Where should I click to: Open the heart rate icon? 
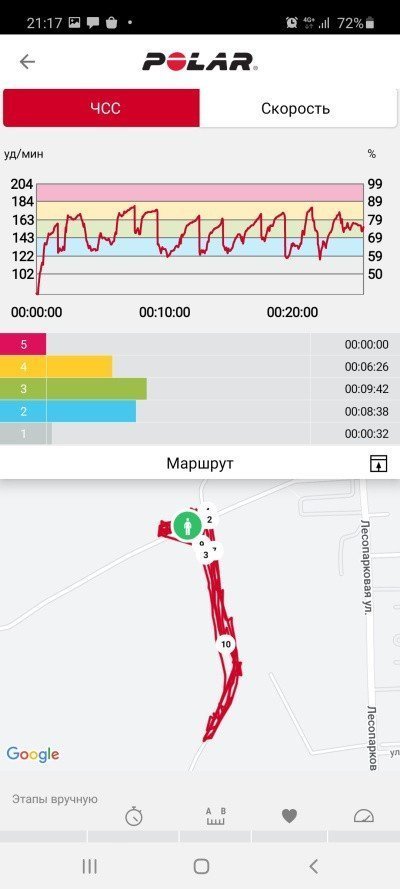(290, 816)
